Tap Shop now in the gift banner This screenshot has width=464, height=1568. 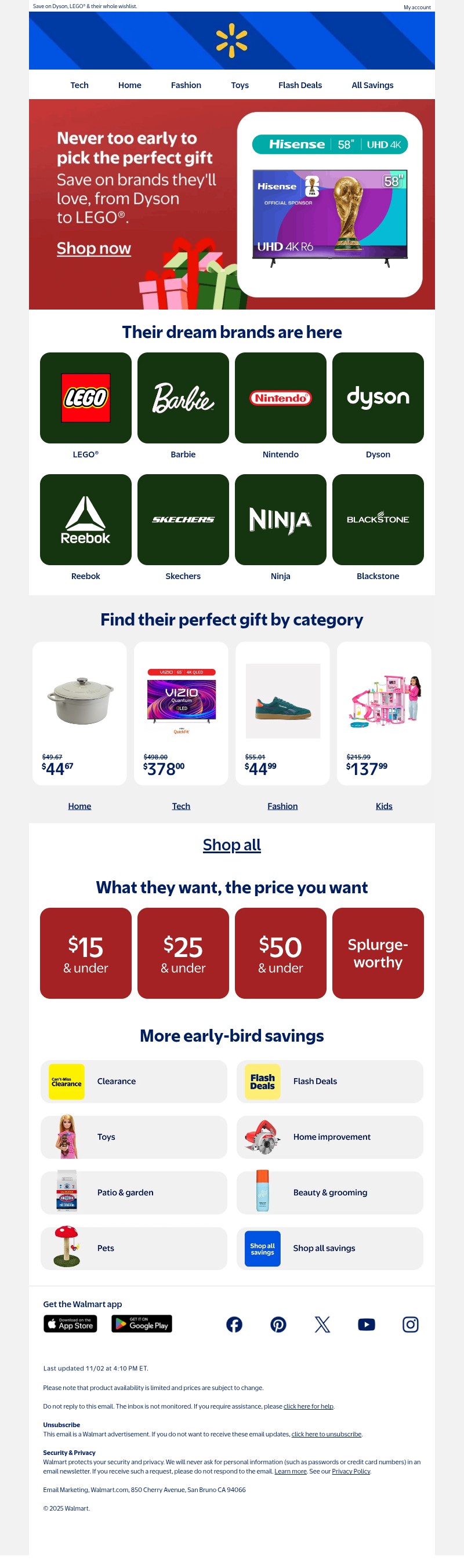coord(94,248)
